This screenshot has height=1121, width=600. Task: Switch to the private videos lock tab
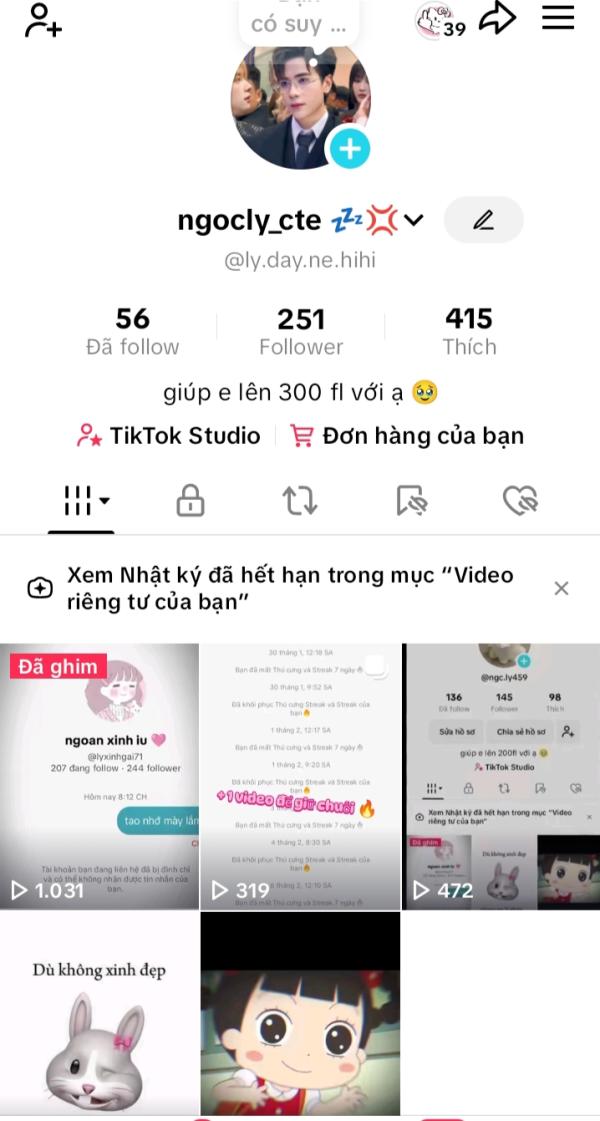pyautogui.click(x=190, y=500)
